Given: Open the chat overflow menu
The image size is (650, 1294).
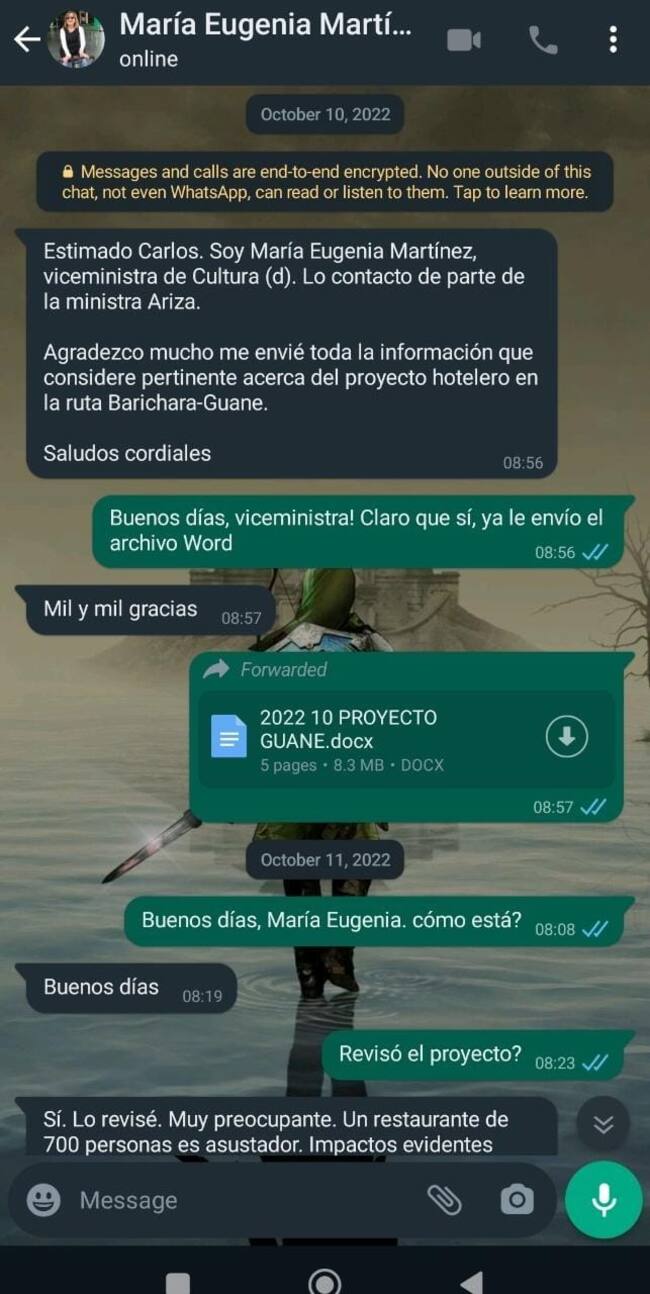Looking at the screenshot, I should tap(612, 40).
